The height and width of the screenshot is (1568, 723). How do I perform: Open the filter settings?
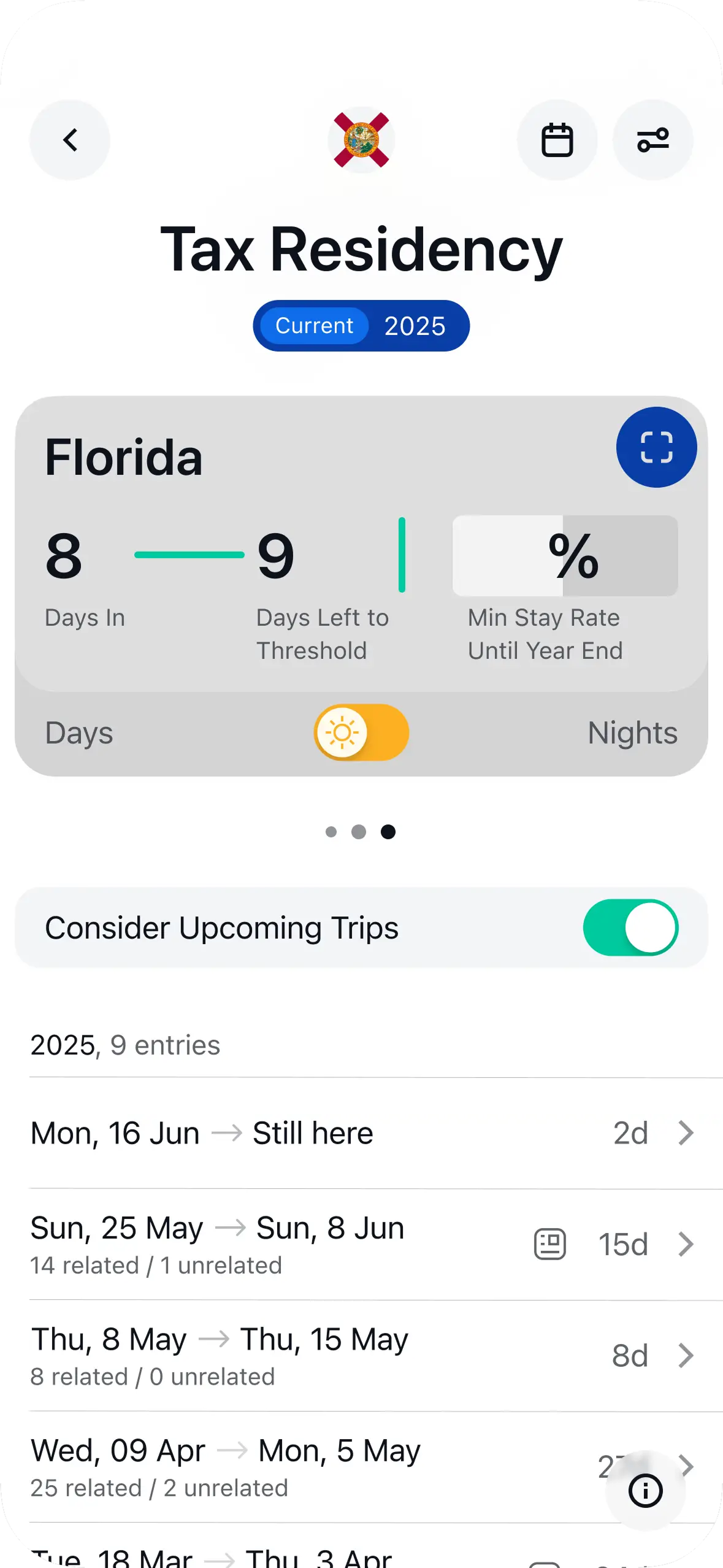[x=652, y=140]
